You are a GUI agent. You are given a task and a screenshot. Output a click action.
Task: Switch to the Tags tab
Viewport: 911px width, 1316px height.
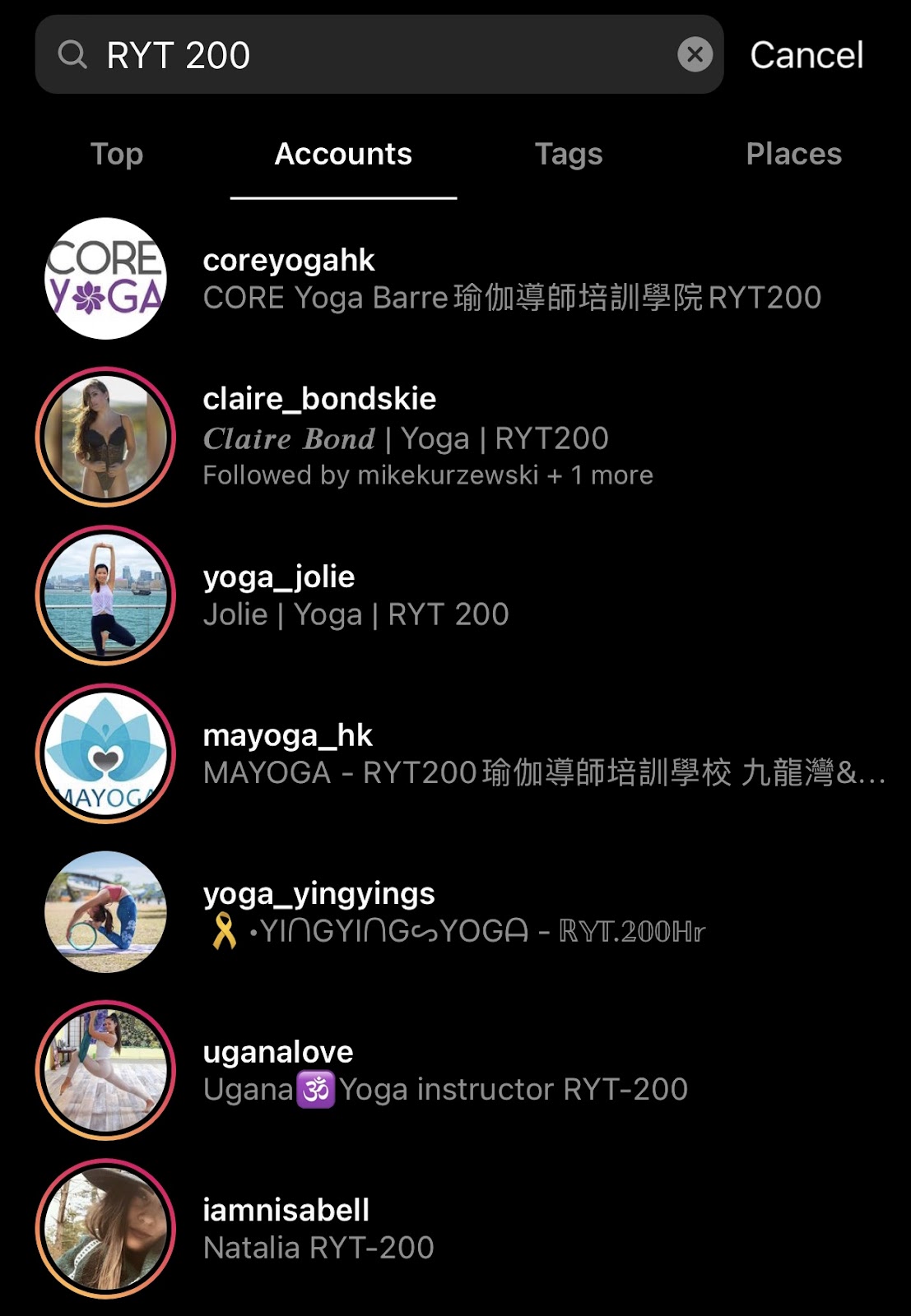point(569,155)
